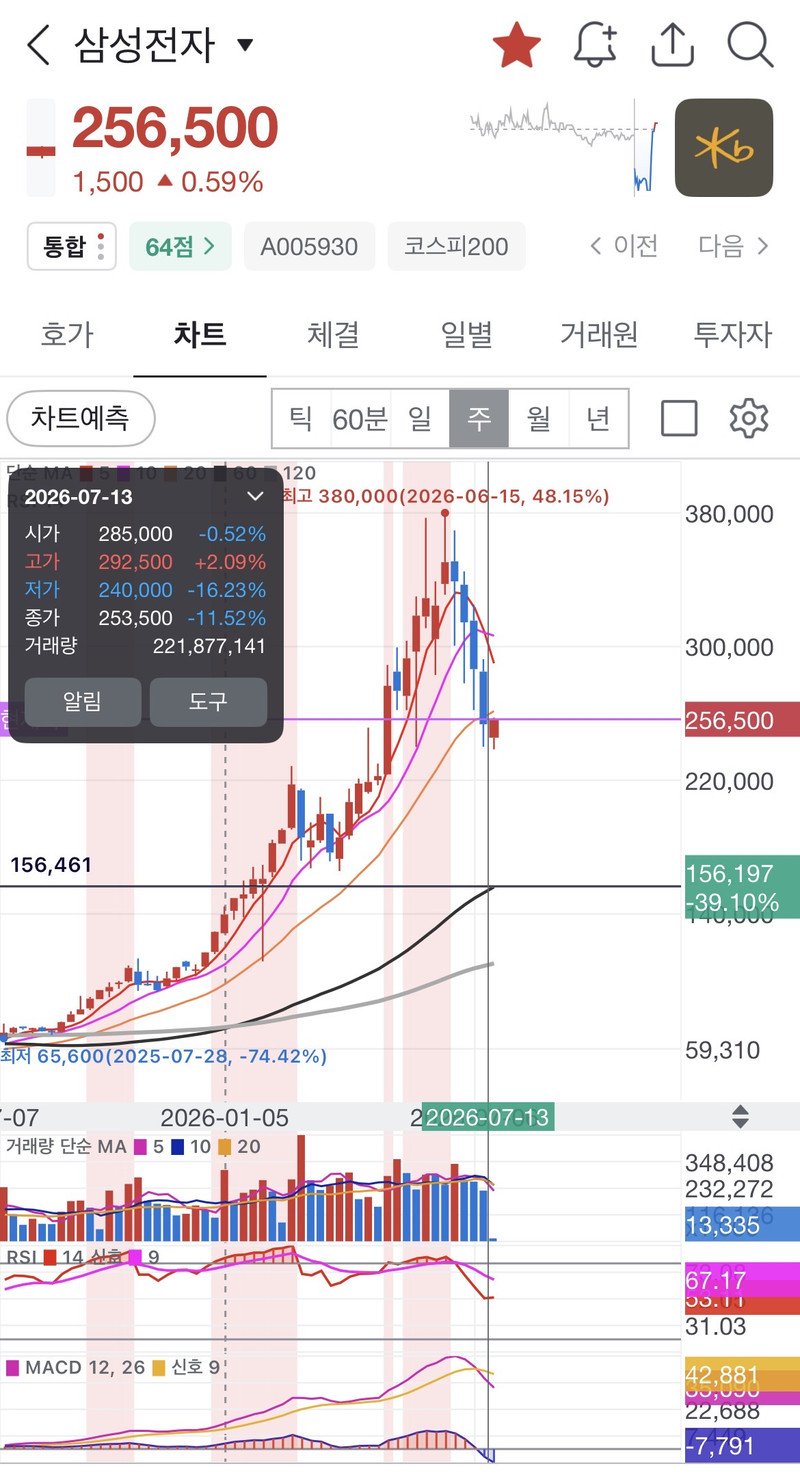Toggle the red favorite star
The width and height of the screenshot is (800, 1475).
point(517,46)
